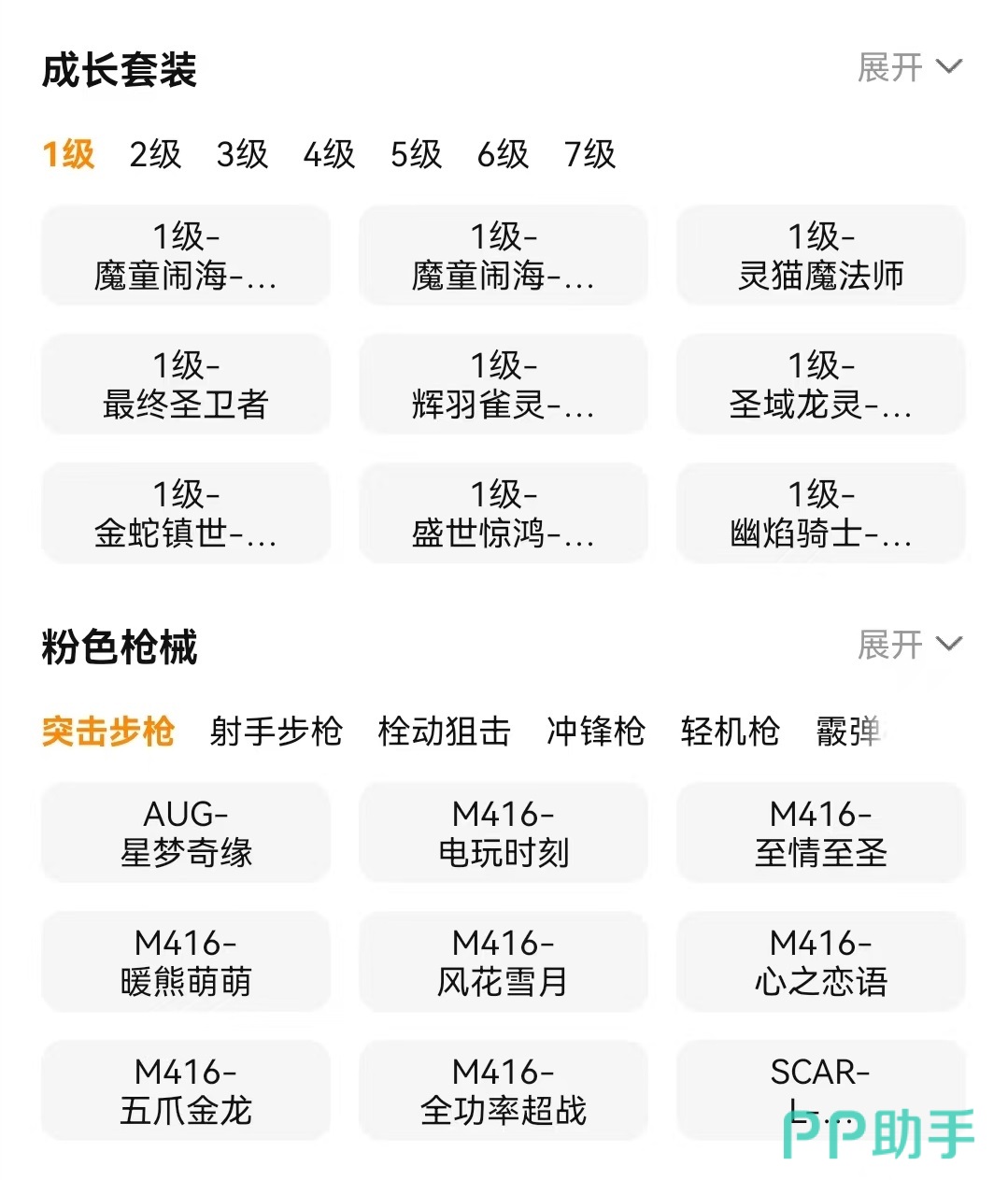Select the 1级-最终圣卫者 chip

coord(186,384)
